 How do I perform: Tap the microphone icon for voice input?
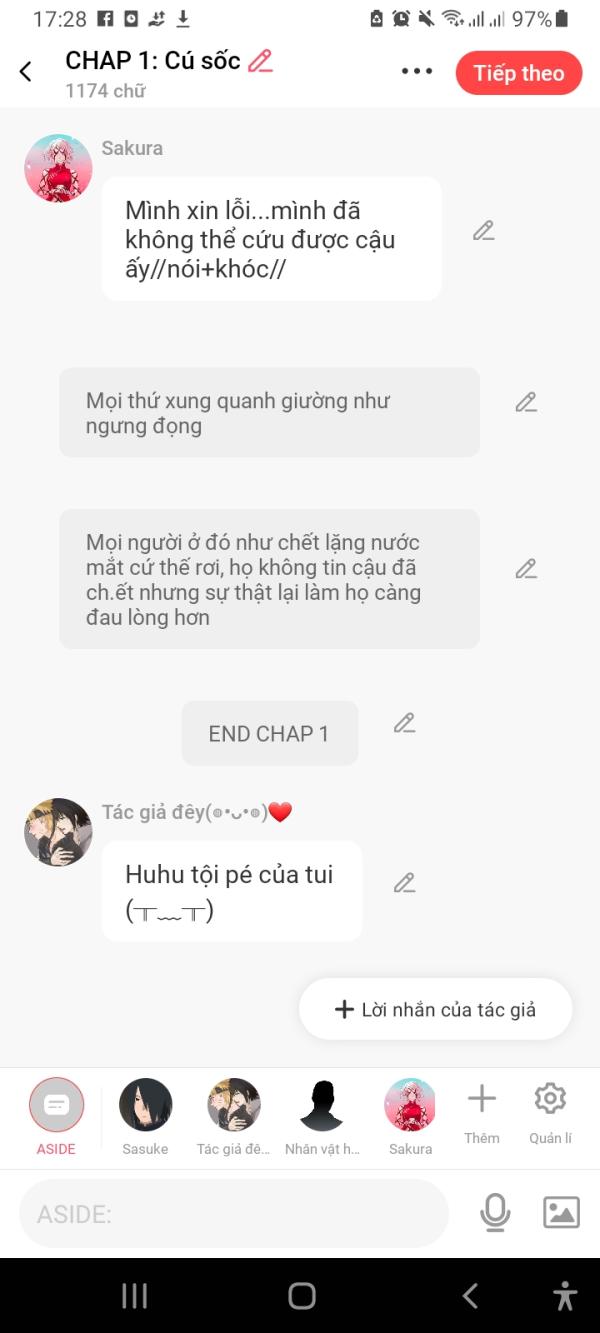click(495, 1213)
